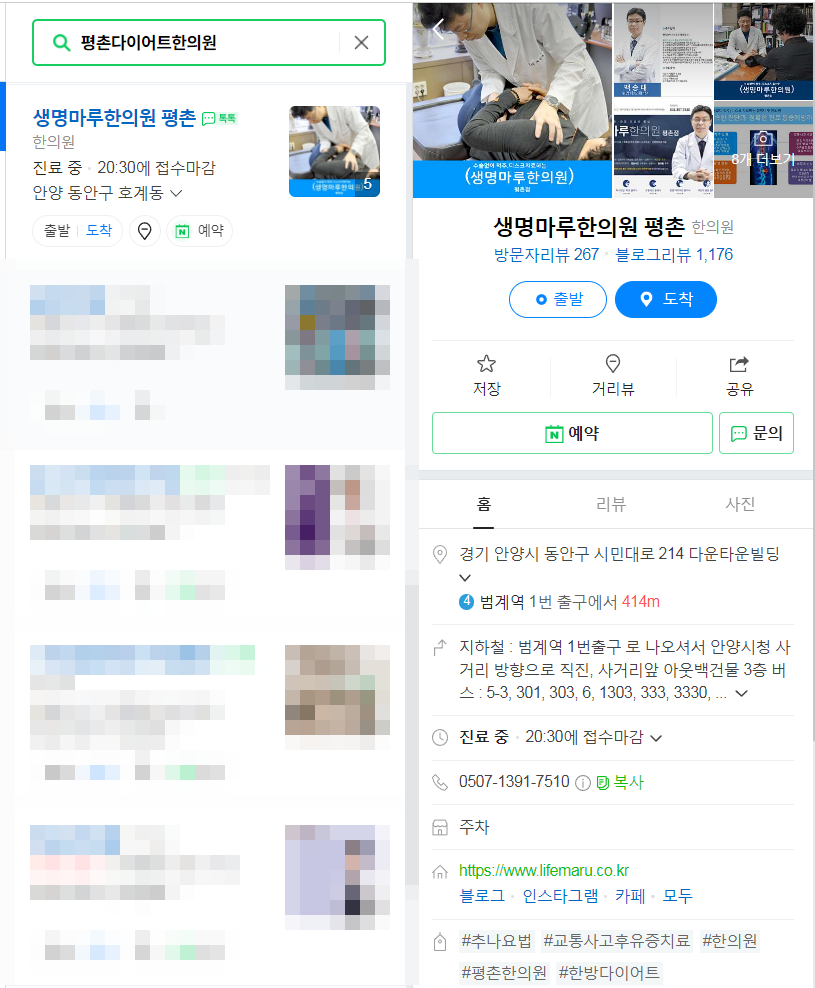This screenshot has width=815, height=988.
Task: Open 블로그리뷰 1,176
Action: coord(674,255)
